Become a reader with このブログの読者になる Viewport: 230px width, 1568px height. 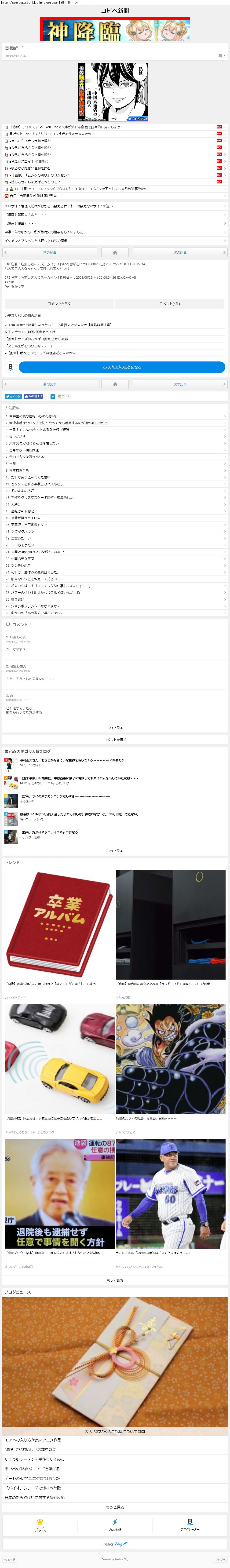(x=122, y=367)
